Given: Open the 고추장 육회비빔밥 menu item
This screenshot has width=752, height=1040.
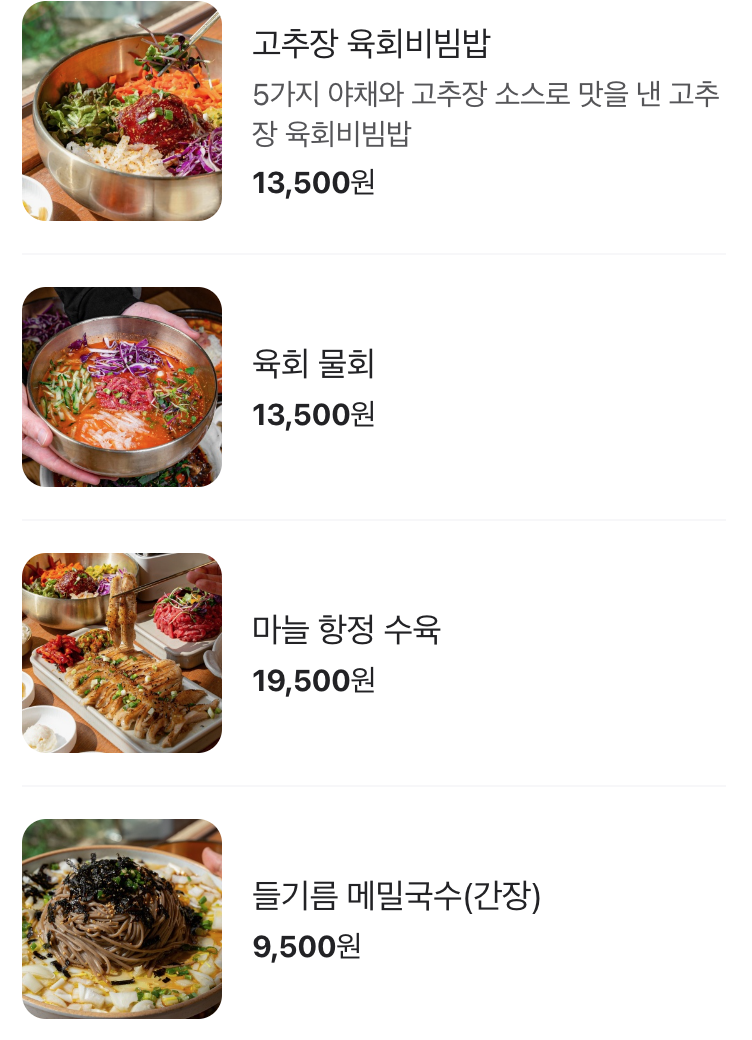Looking at the screenshot, I should pyautogui.click(x=371, y=44).
